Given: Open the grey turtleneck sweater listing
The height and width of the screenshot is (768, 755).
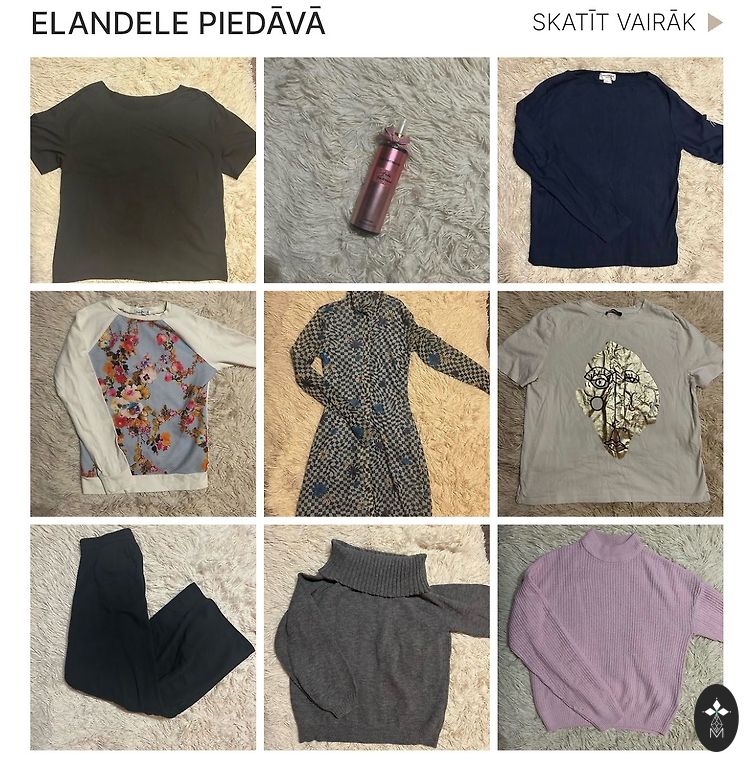Looking at the screenshot, I should 377,637.
